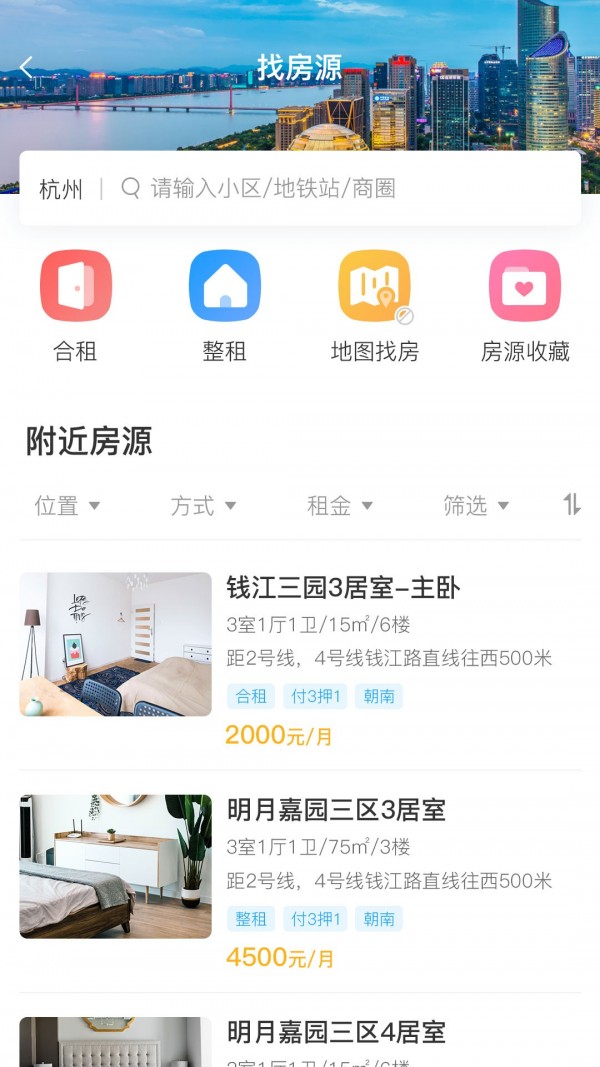Open listing 明月嘉园三区4居室
The image size is (600, 1067).
(336, 1032)
